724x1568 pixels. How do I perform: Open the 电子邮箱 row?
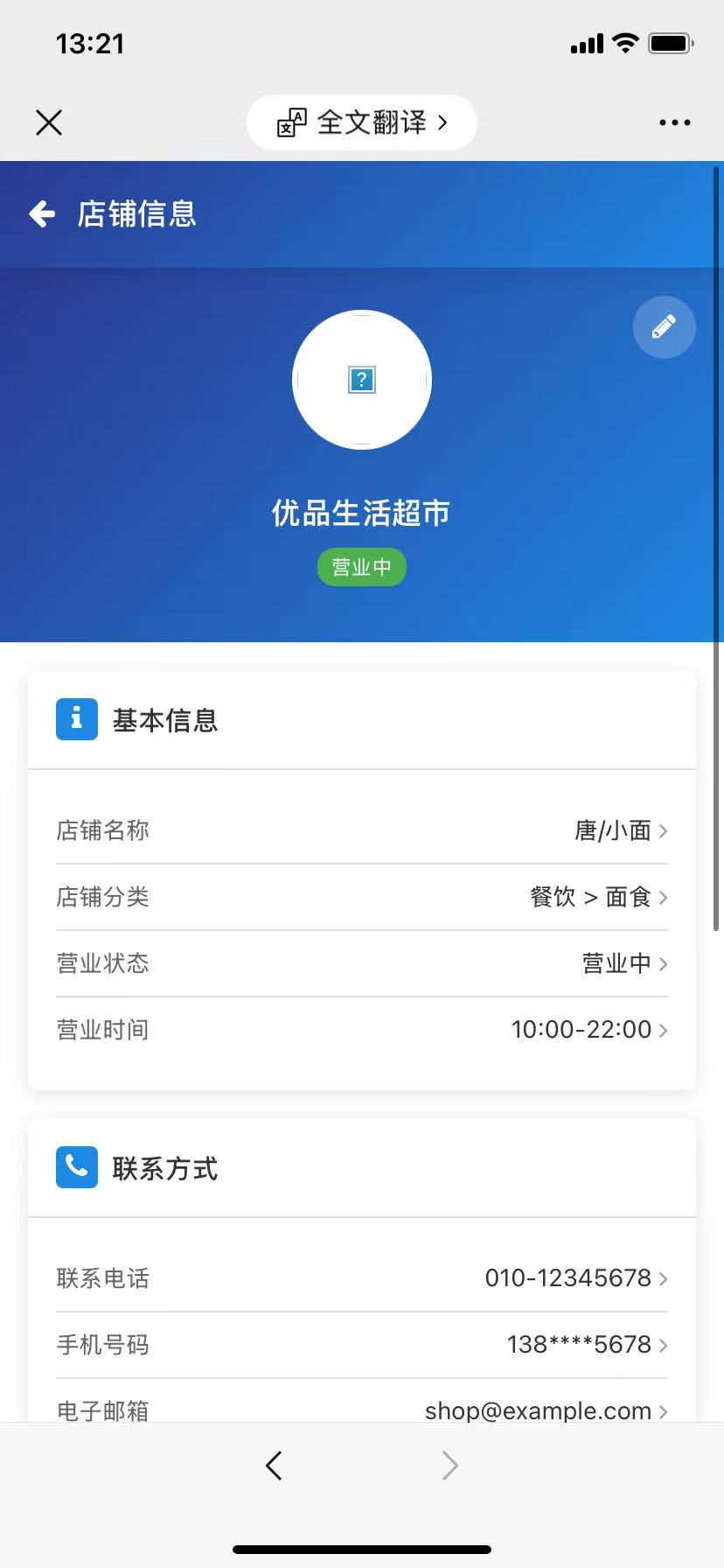coord(362,1408)
